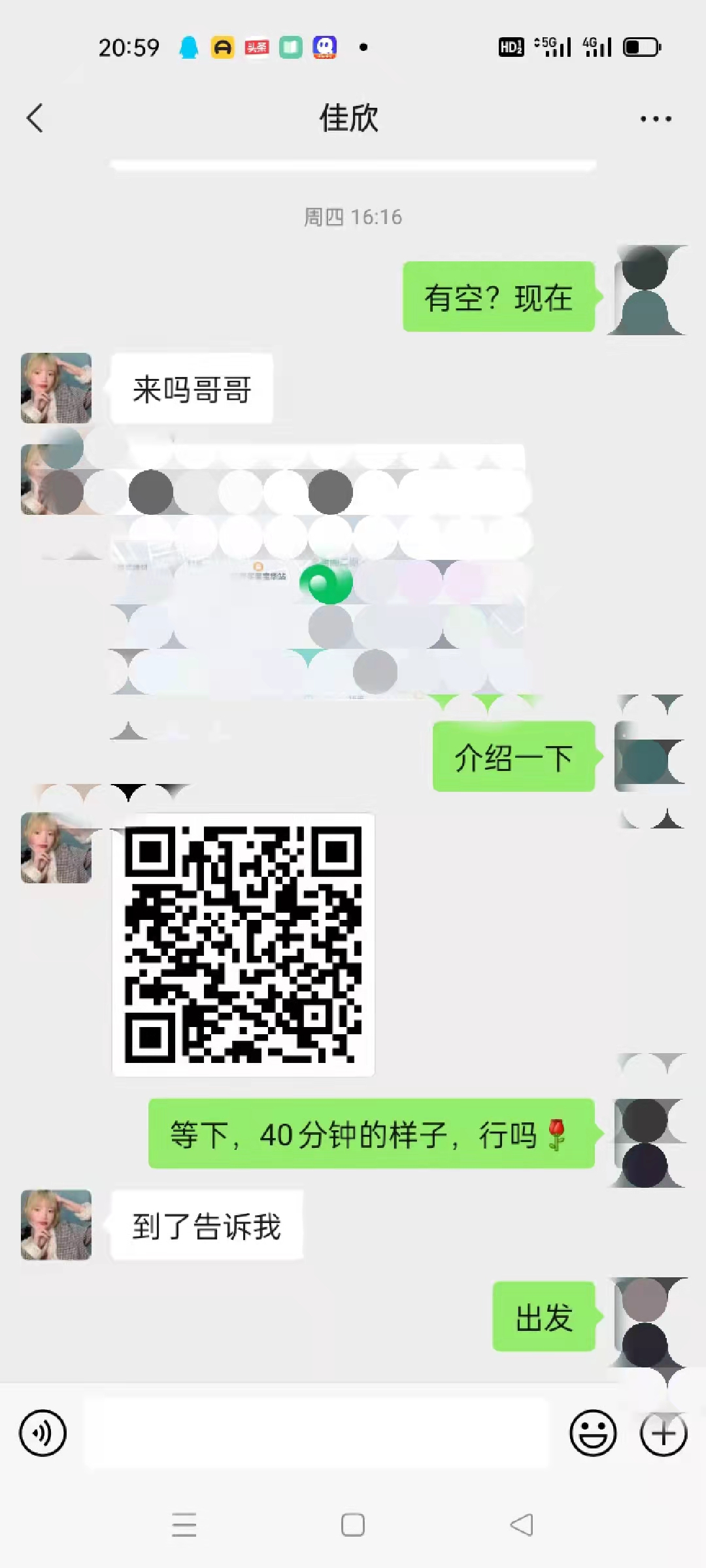Go to the system home screen
706x1568 pixels.
tap(353, 1525)
